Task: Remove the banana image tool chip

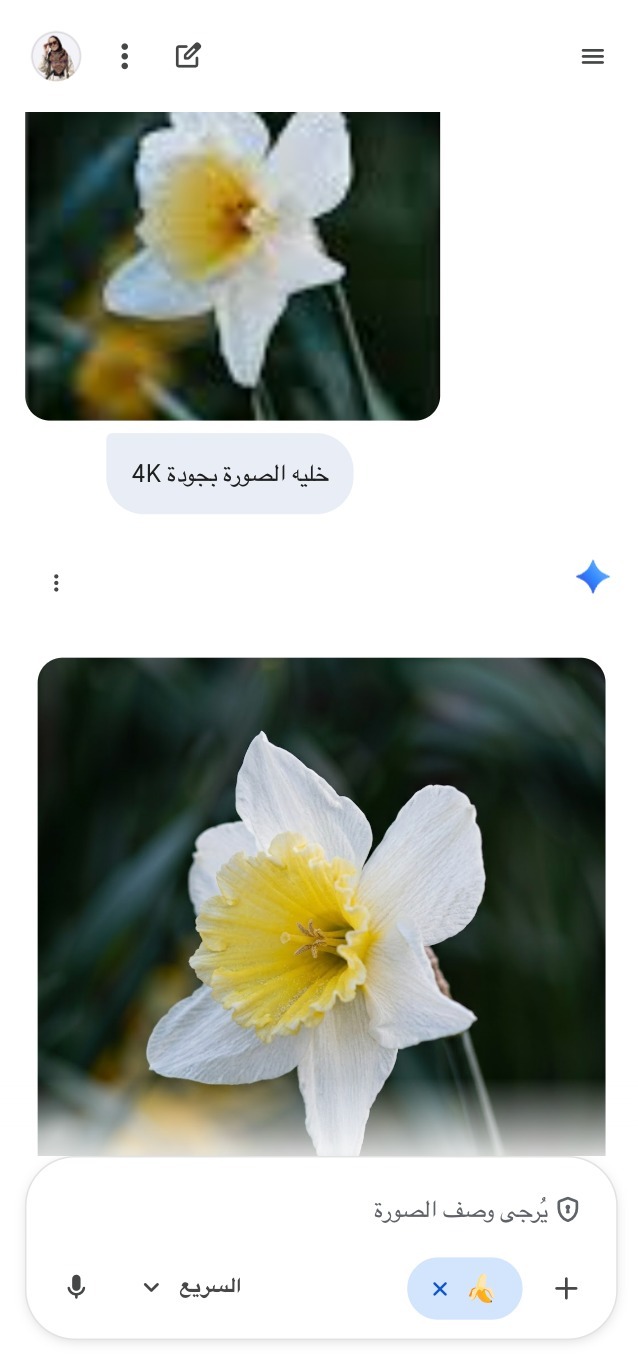Action: tap(440, 1289)
